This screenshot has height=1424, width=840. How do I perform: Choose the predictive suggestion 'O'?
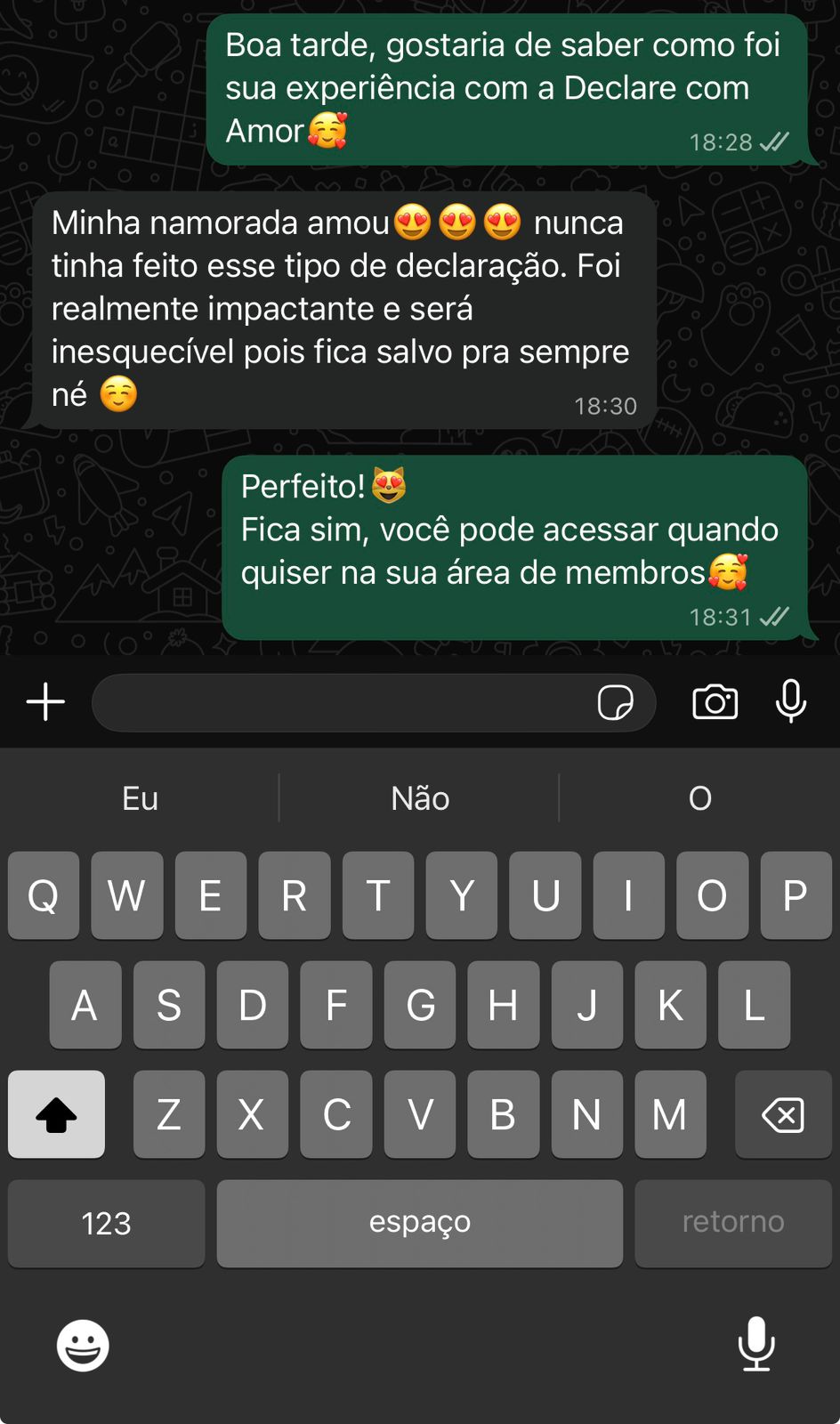pos(699,798)
